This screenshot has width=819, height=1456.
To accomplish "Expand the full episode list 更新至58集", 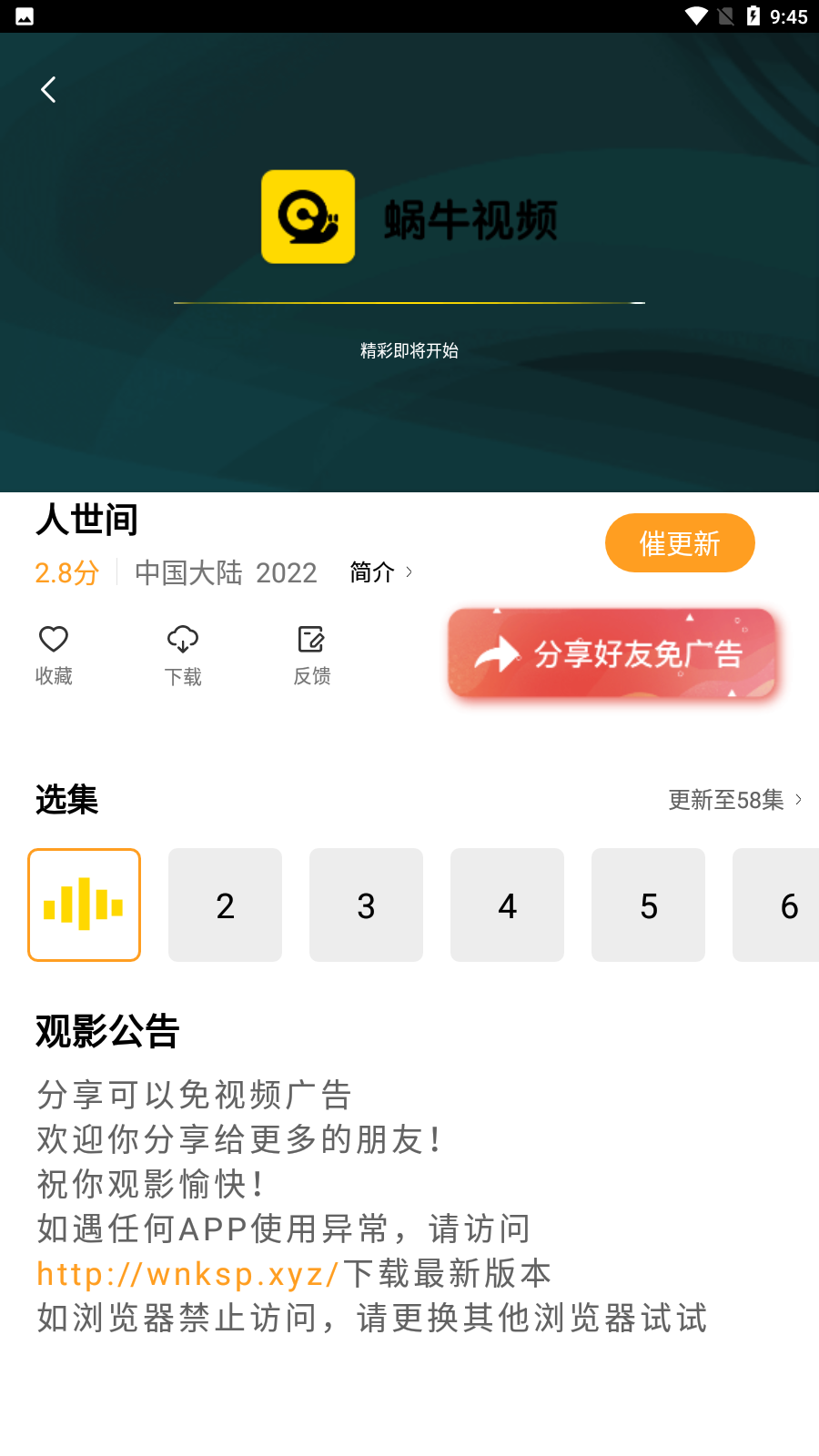I will (x=735, y=800).
